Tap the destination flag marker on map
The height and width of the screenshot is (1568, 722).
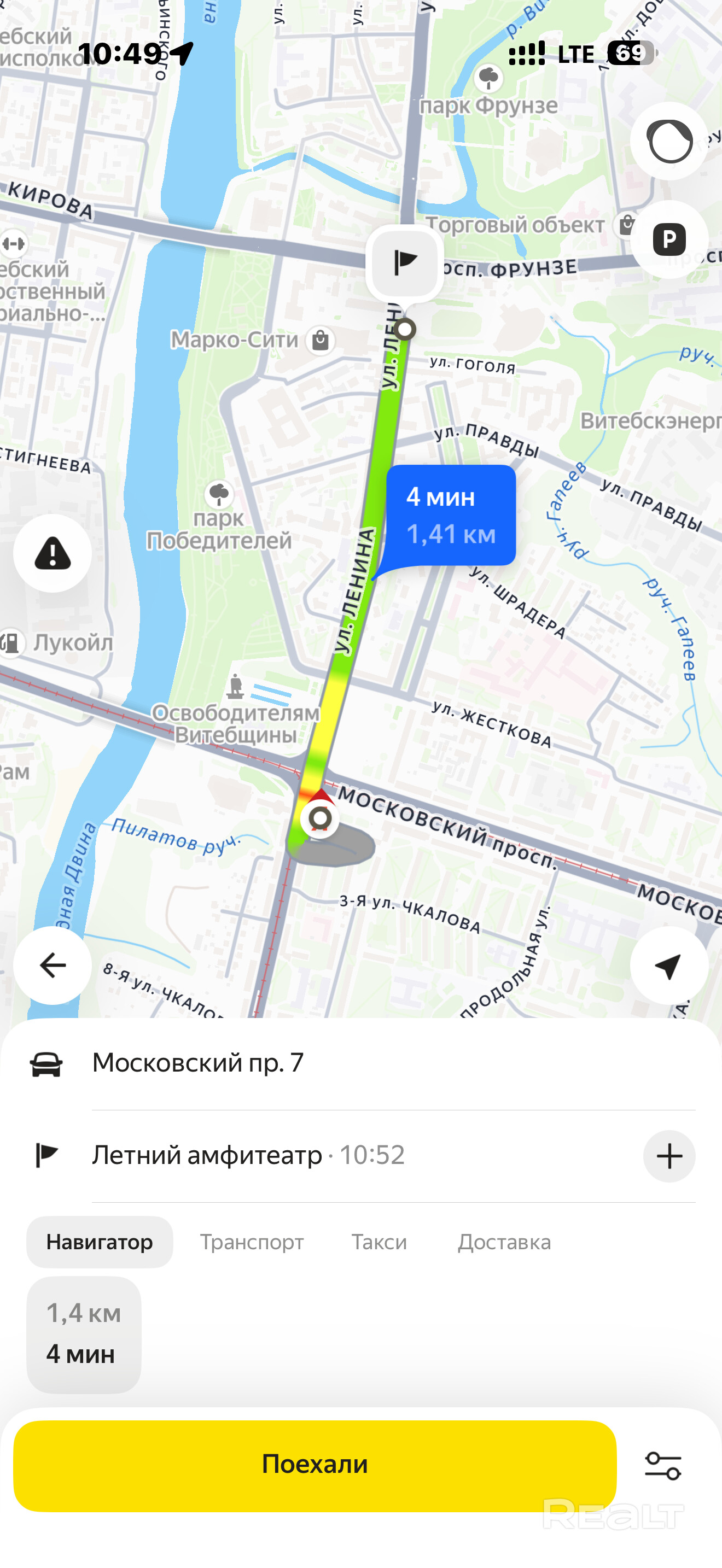point(405,263)
